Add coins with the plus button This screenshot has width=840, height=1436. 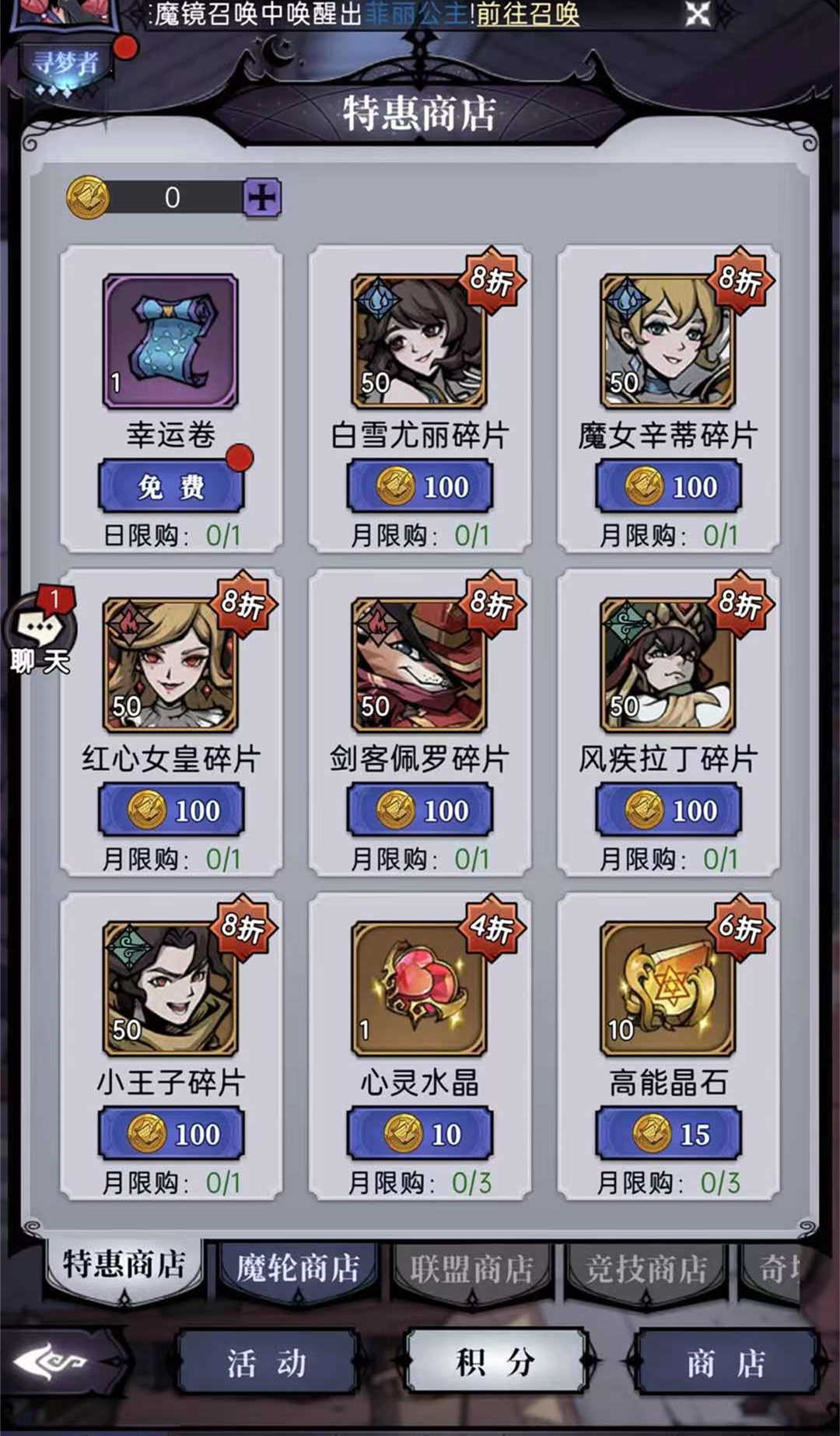tap(262, 198)
